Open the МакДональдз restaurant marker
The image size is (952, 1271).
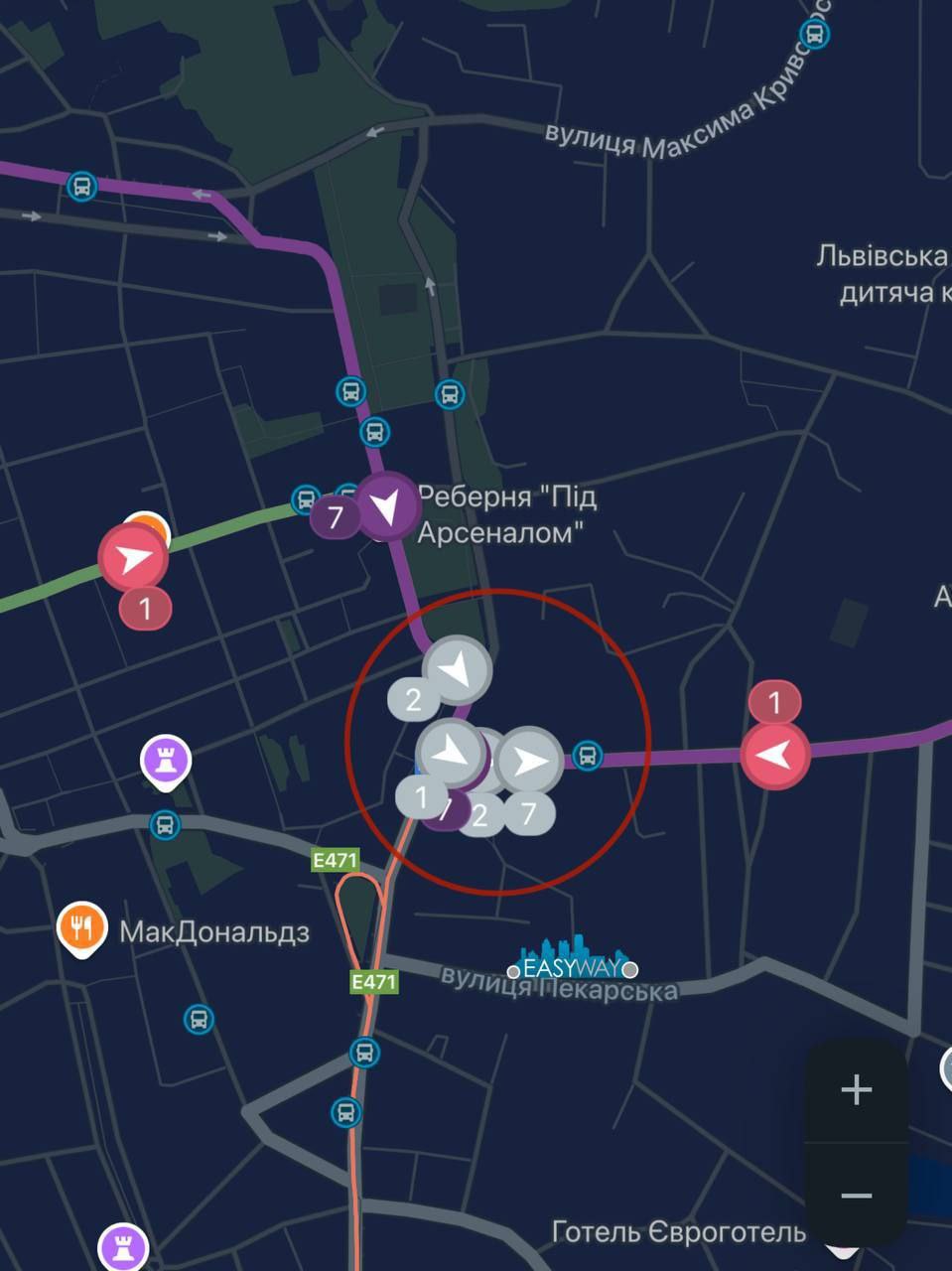(82, 928)
